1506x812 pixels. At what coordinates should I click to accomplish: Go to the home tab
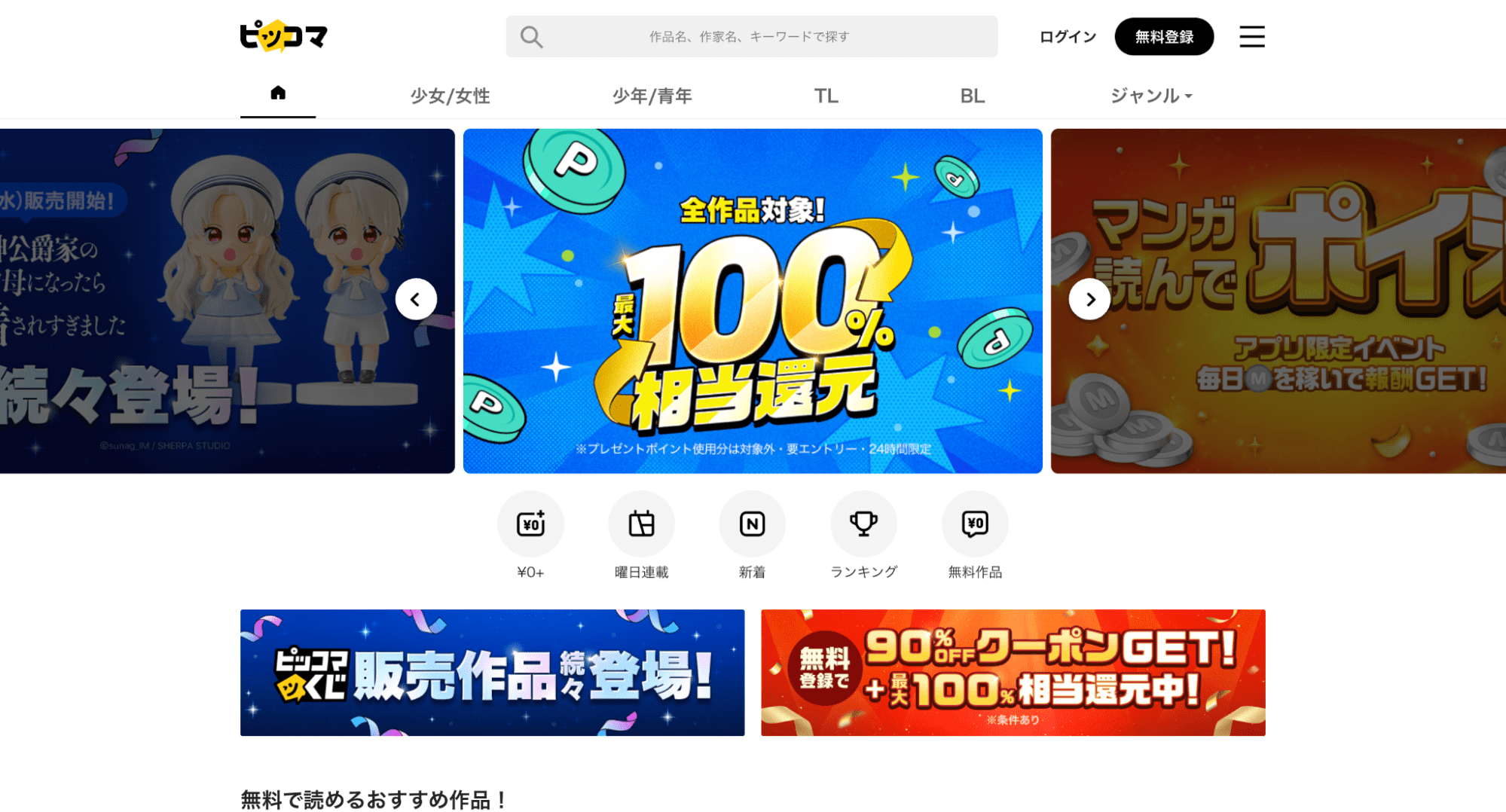(278, 93)
